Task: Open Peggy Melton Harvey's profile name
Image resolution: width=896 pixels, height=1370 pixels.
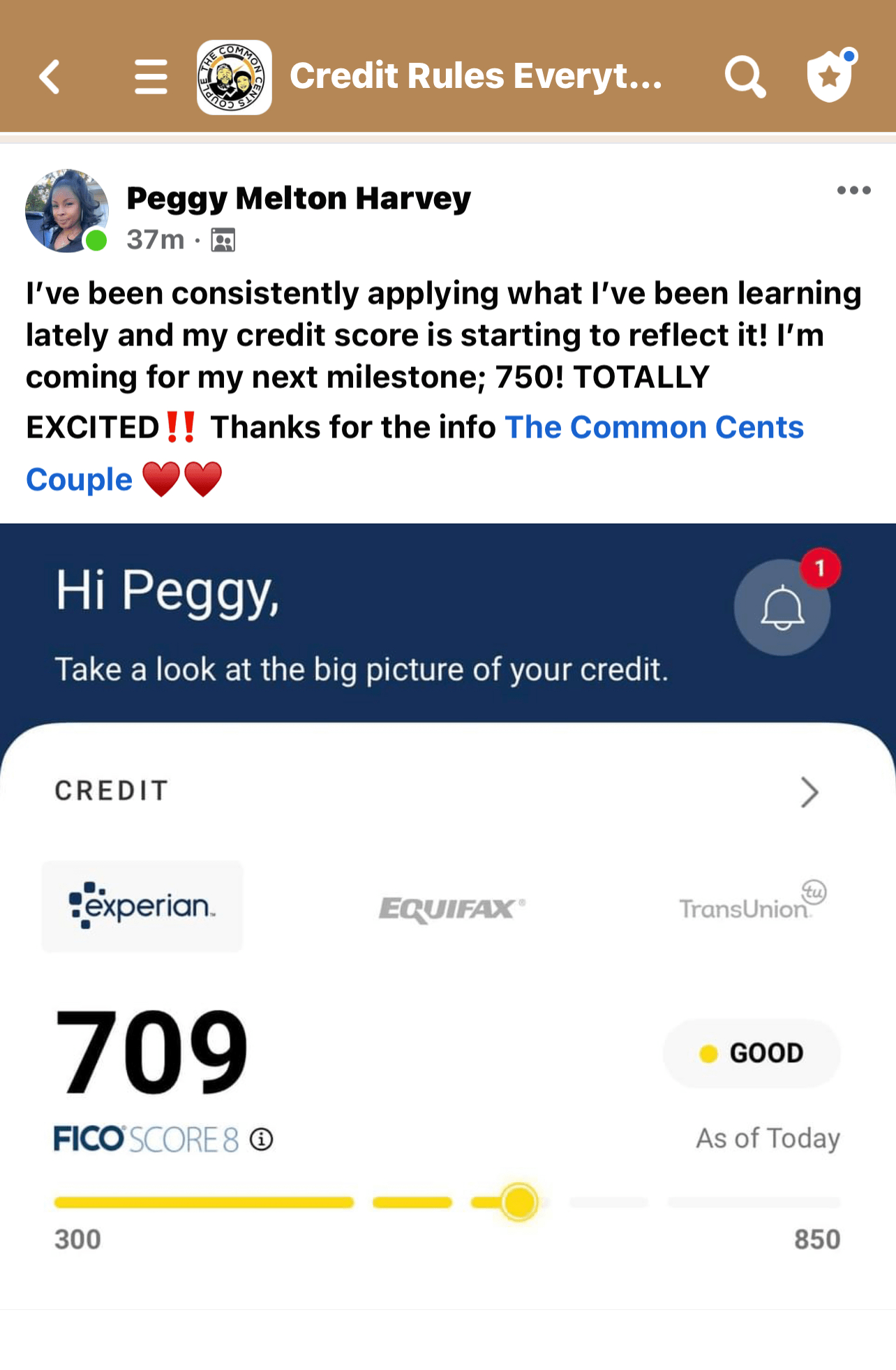Action: tap(299, 199)
